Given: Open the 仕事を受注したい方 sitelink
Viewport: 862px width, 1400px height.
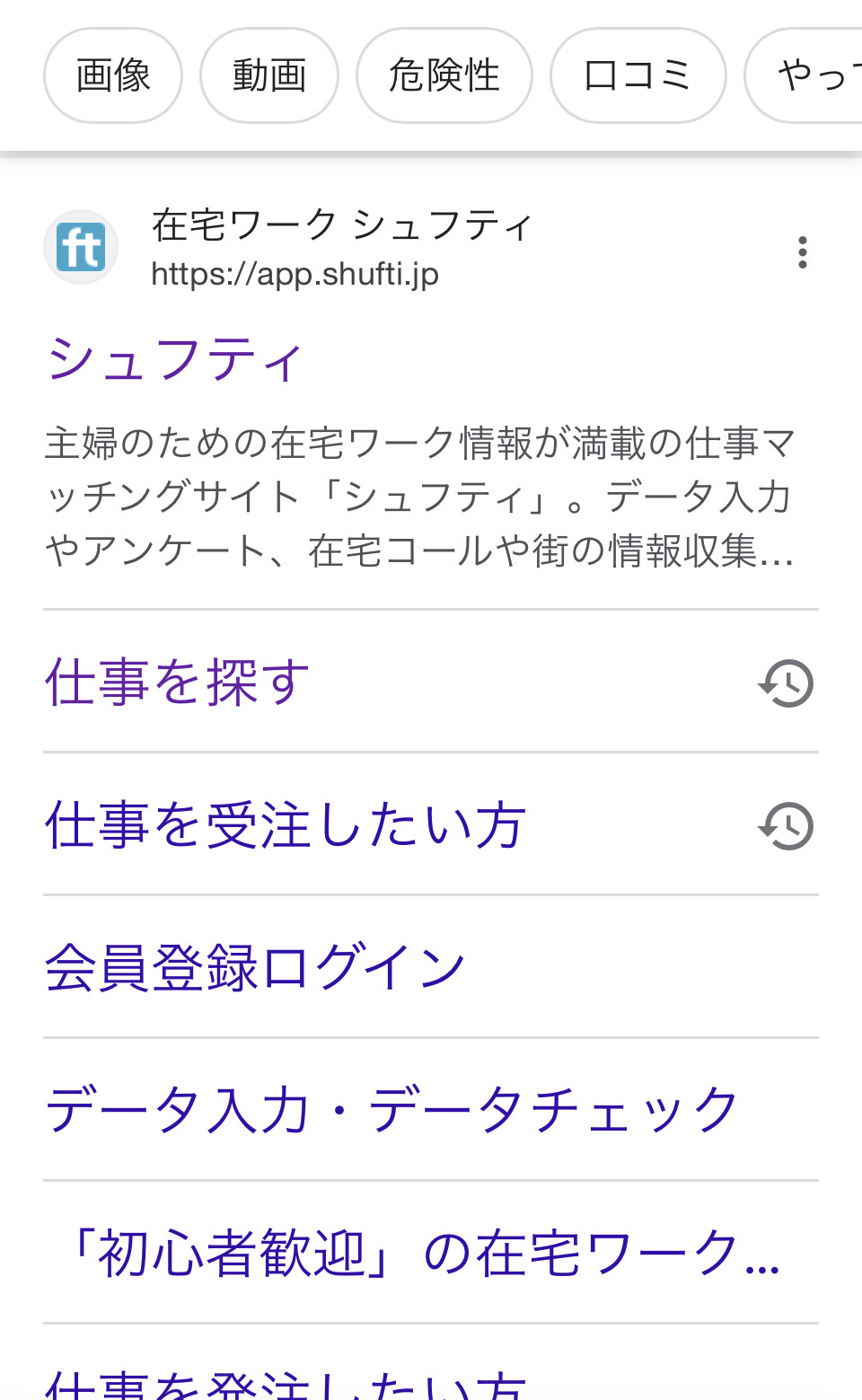Looking at the screenshot, I should coord(431,824).
